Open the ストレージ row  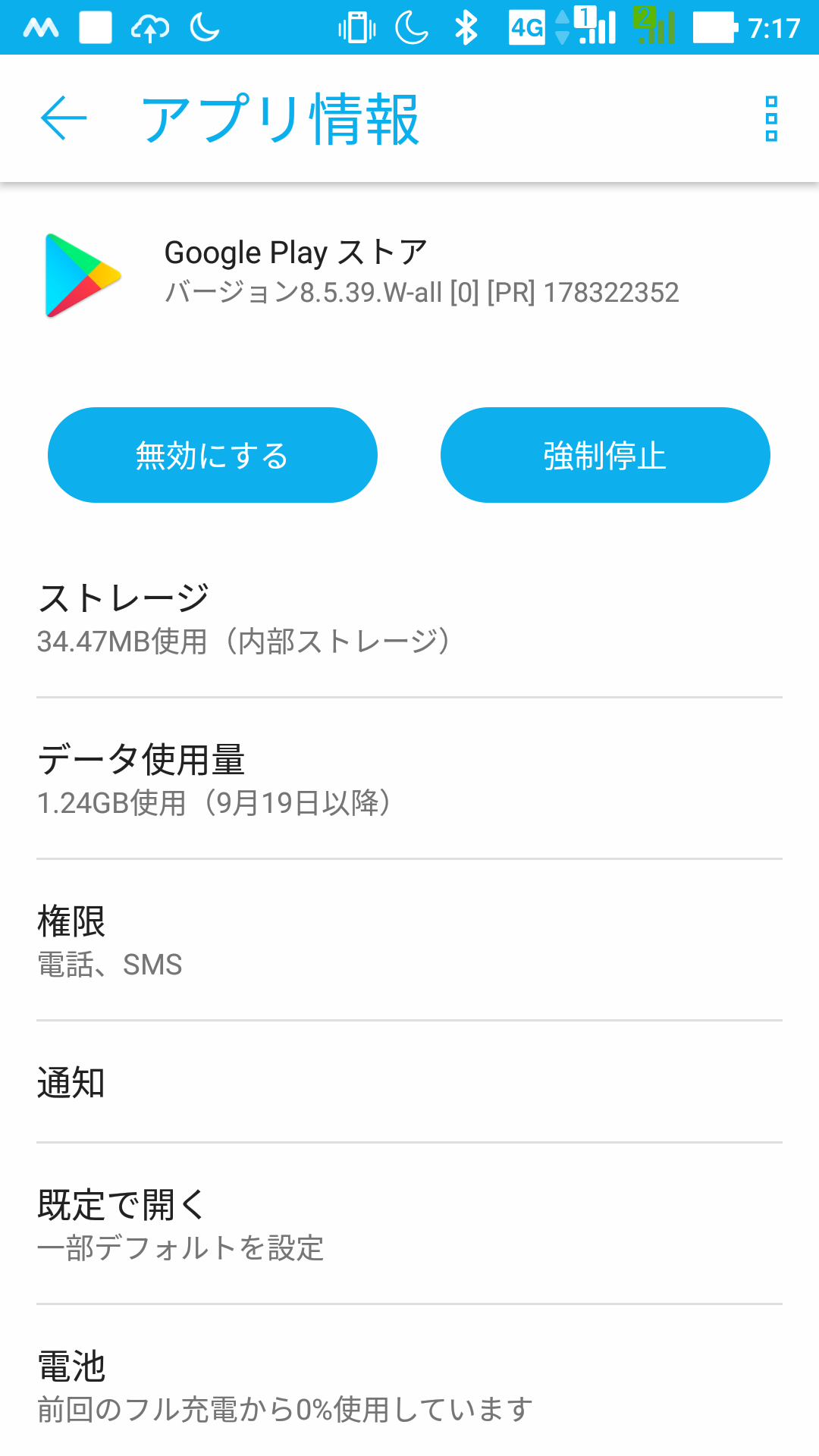[x=409, y=617]
